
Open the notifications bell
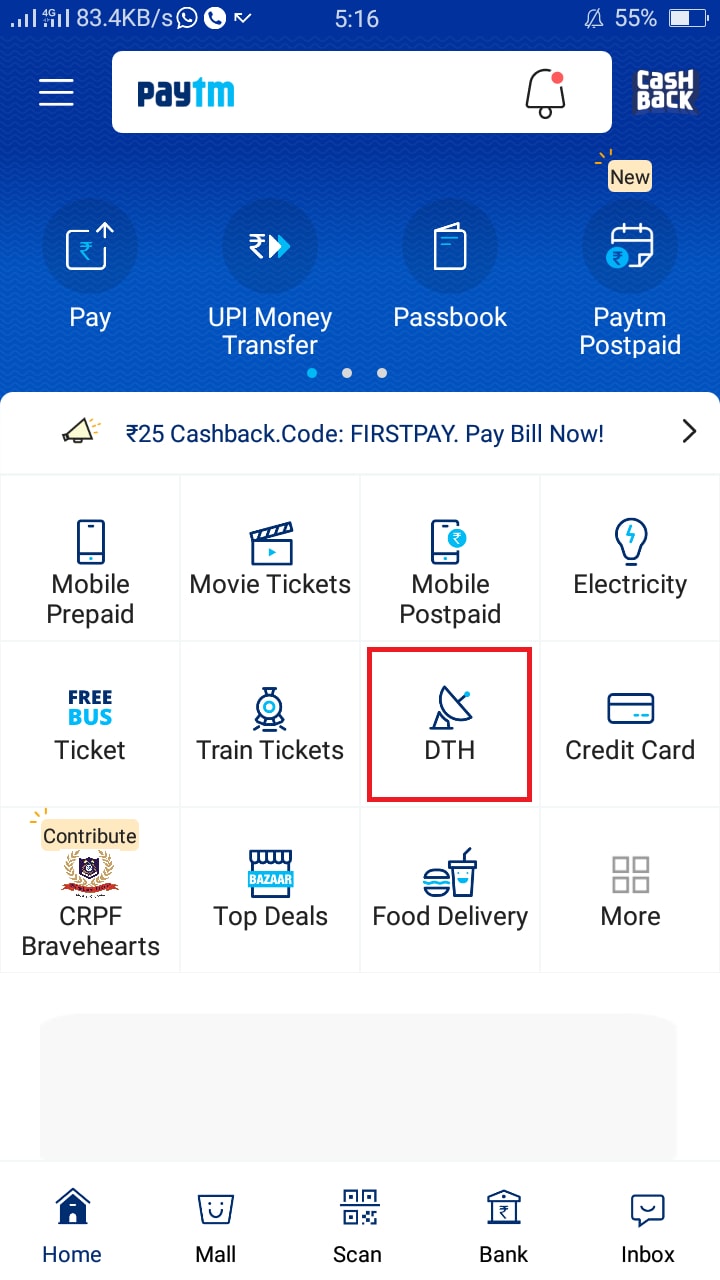click(x=544, y=93)
